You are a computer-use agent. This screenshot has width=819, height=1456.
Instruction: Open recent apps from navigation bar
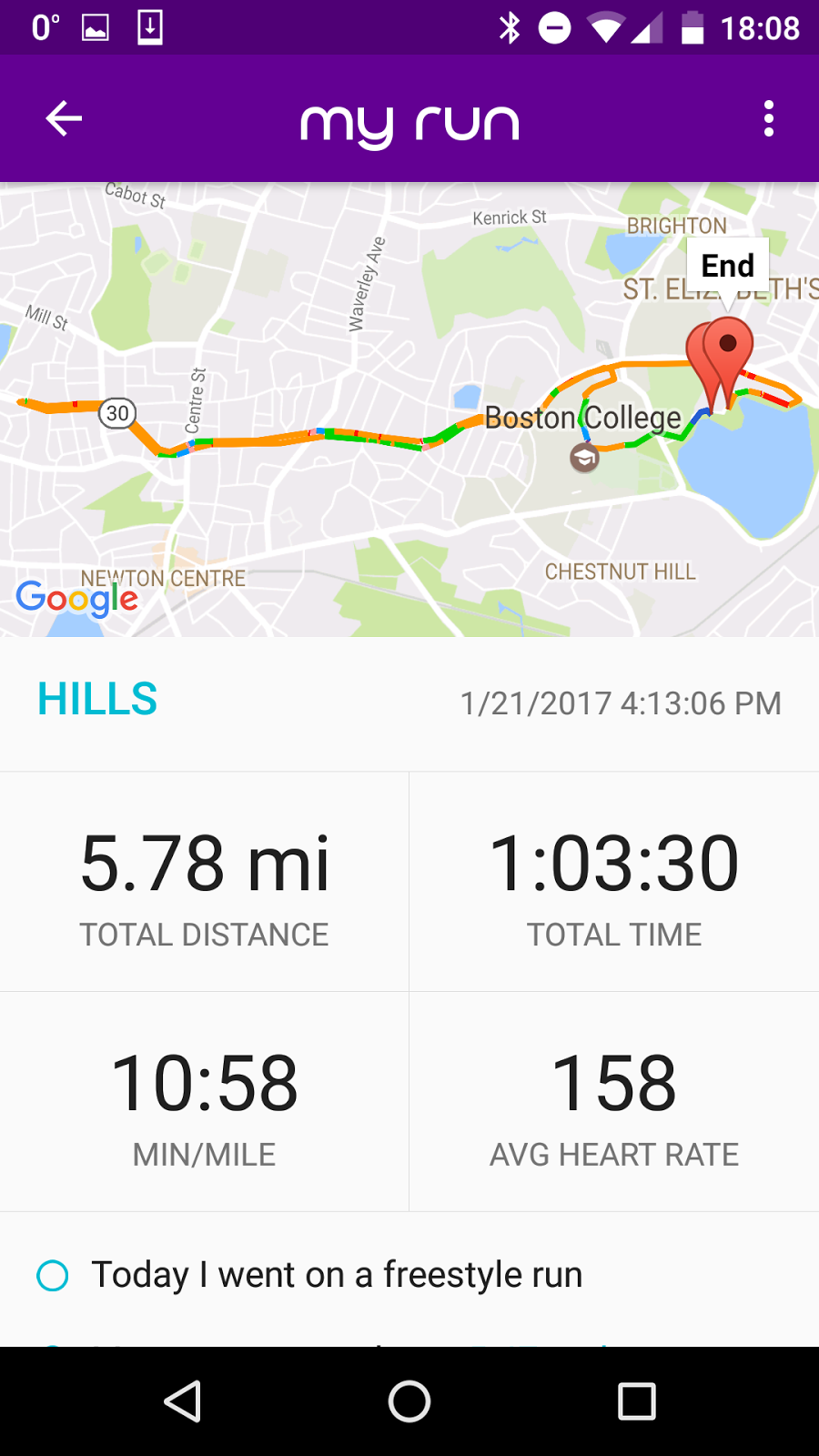click(x=636, y=1401)
